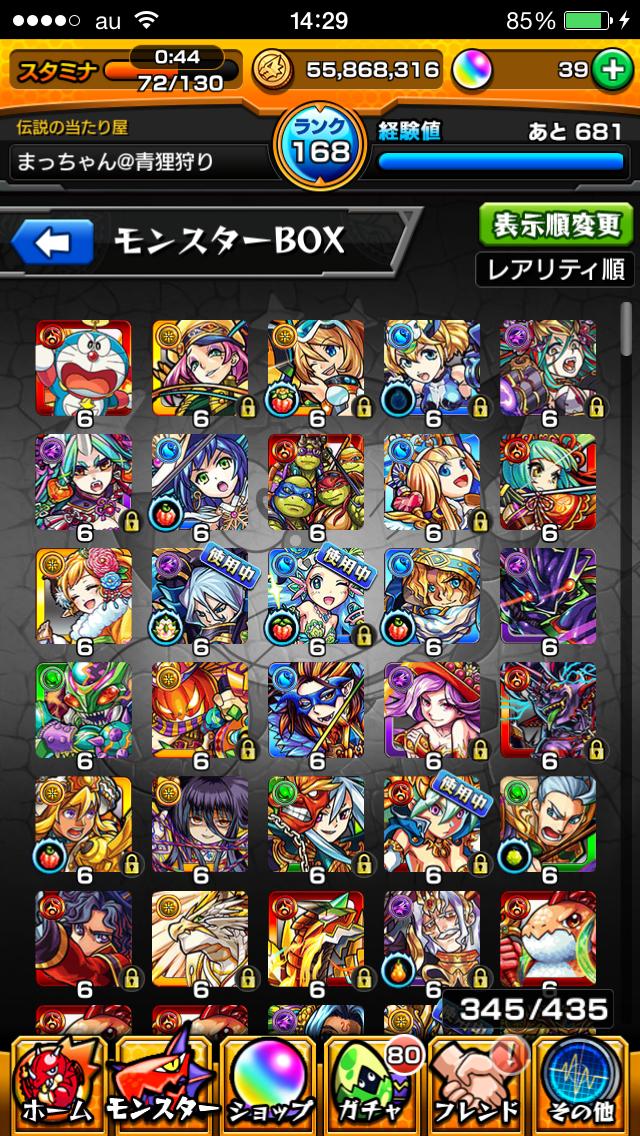Tap the green plus to add orbs
The image size is (640, 1136).
(608, 69)
